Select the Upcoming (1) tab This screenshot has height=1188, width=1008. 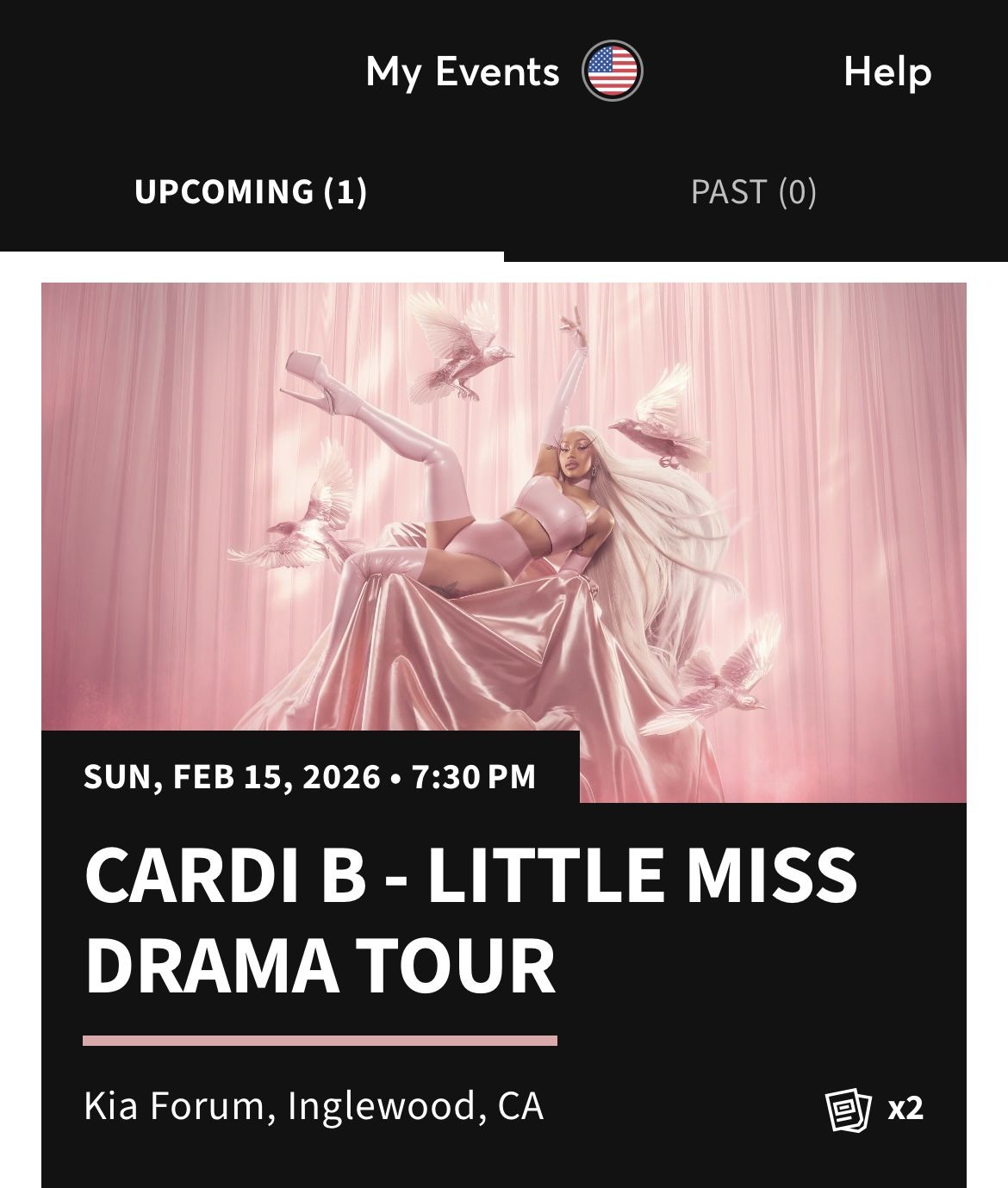coord(251,191)
